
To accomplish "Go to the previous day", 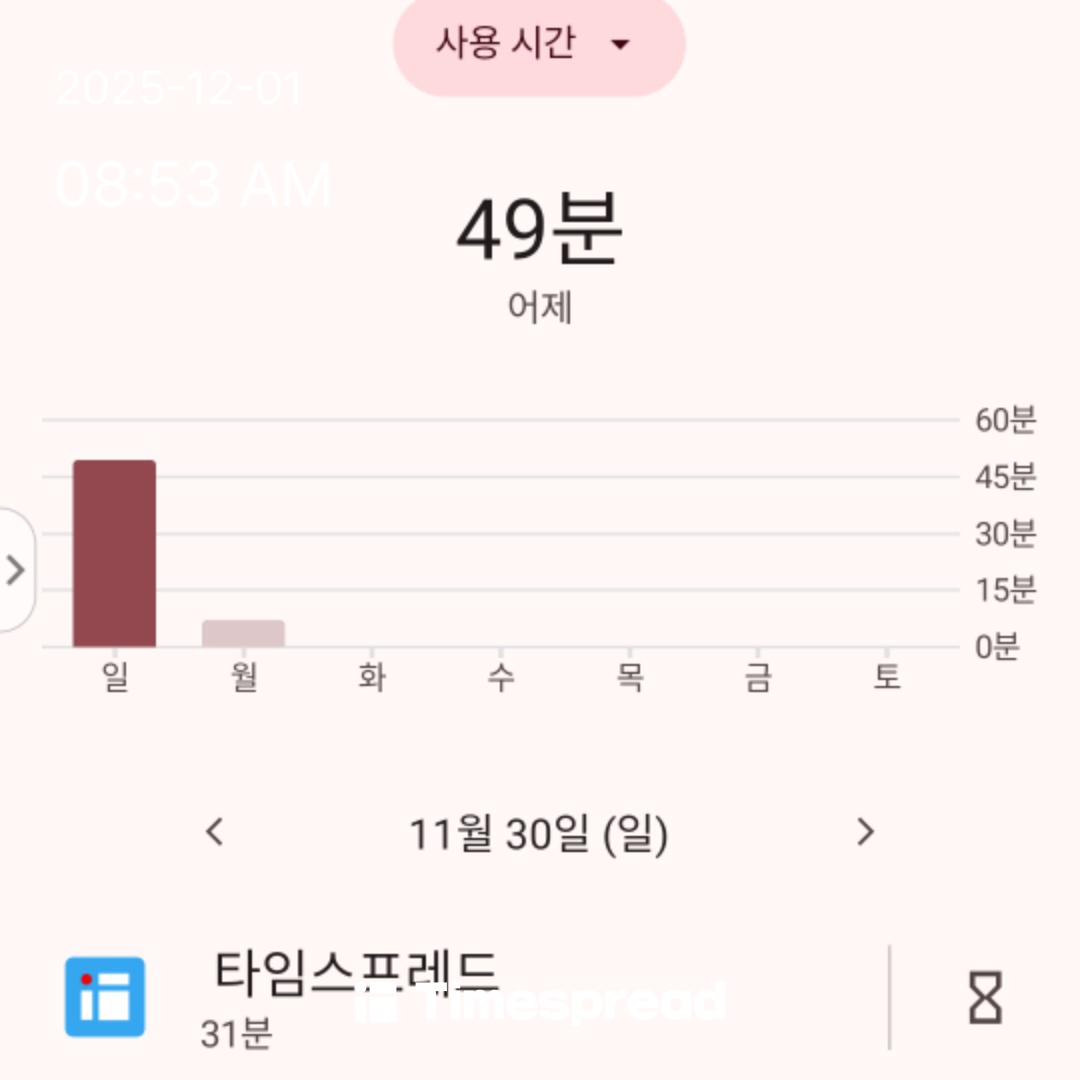I will pos(214,832).
